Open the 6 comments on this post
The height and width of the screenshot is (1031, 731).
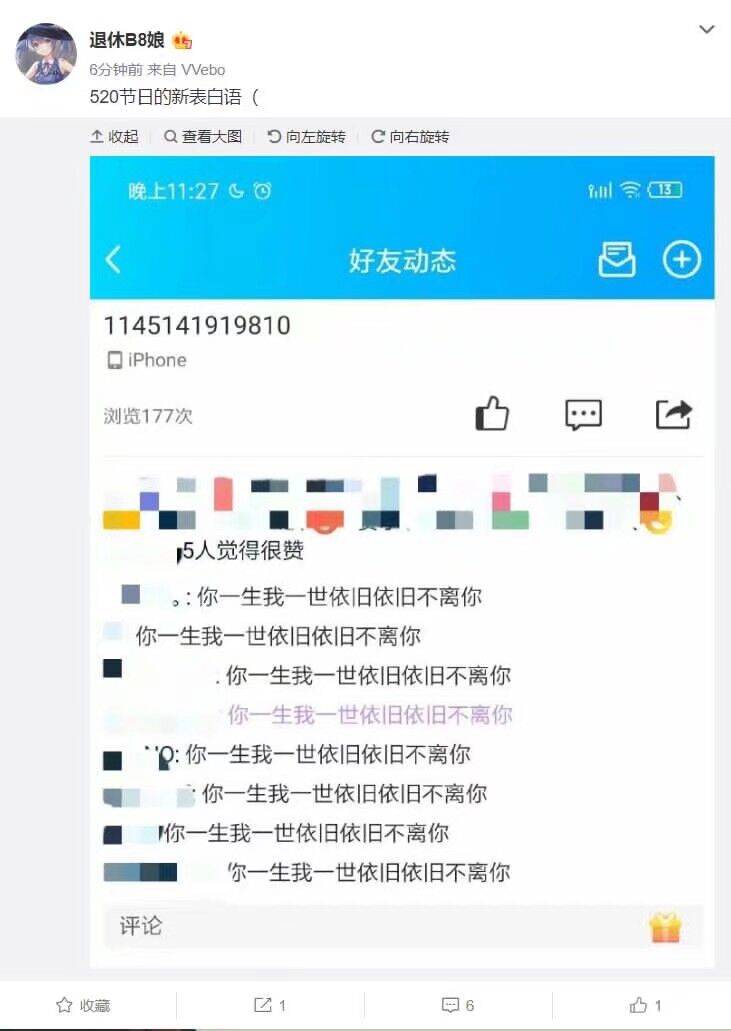coord(458,1005)
